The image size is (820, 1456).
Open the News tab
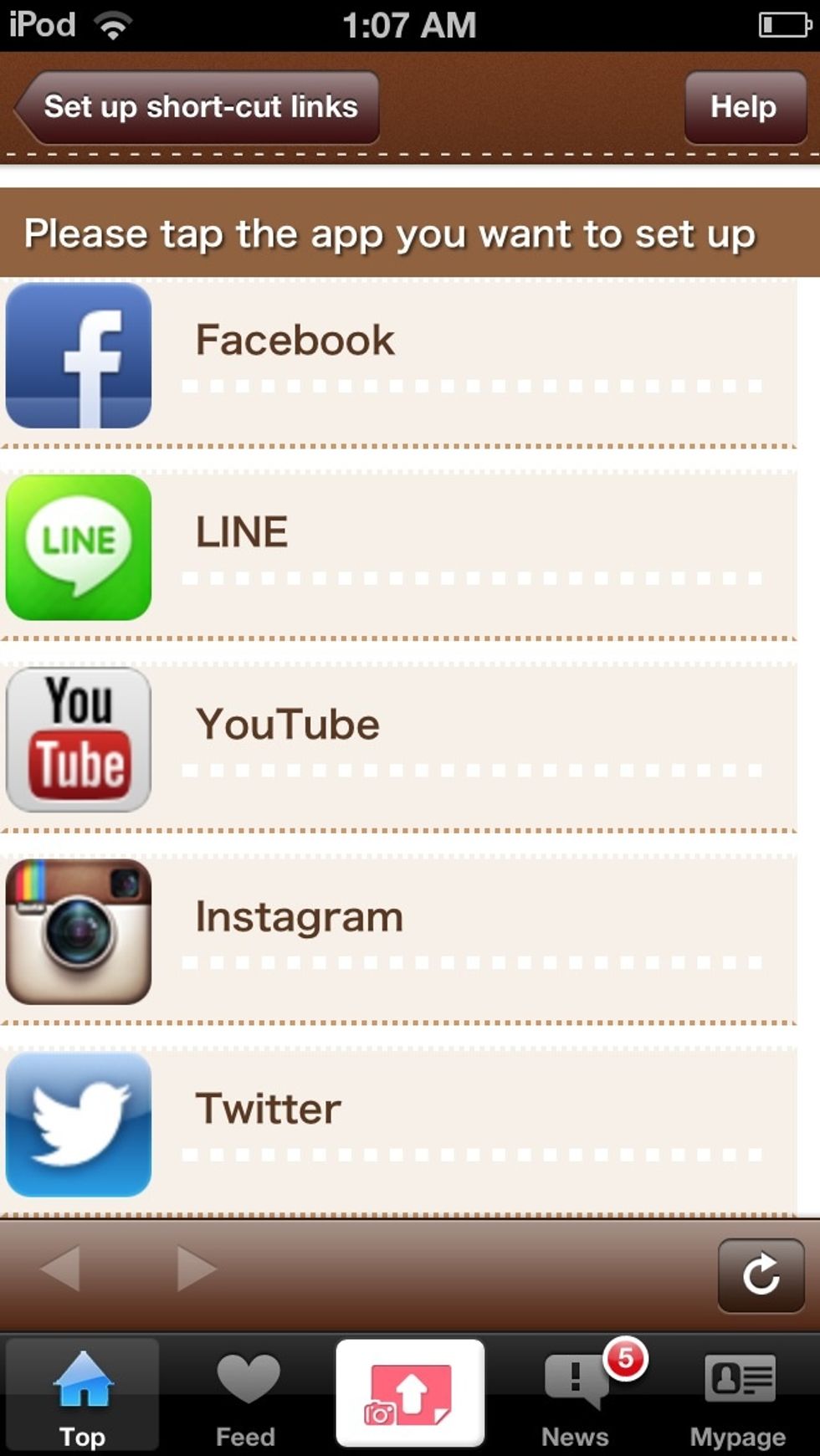click(575, 1394)
